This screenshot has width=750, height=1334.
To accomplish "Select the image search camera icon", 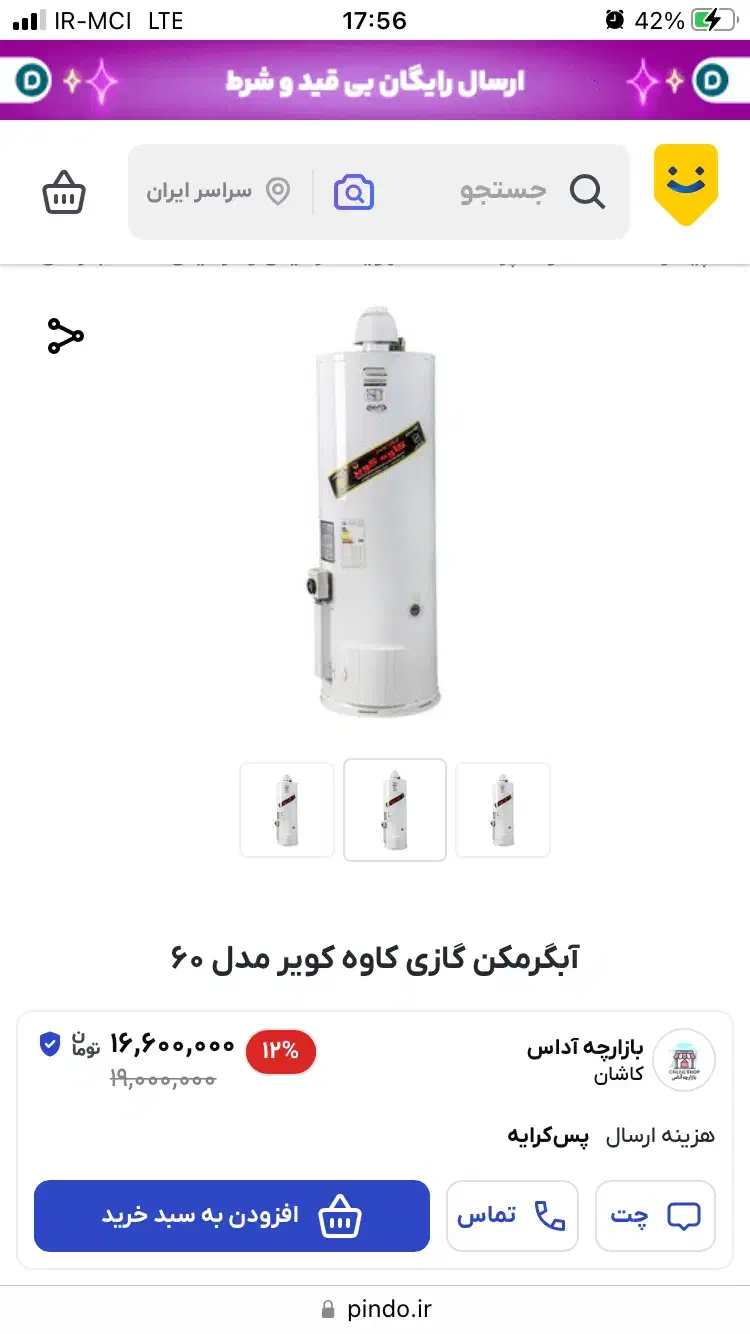I will 355,191.
